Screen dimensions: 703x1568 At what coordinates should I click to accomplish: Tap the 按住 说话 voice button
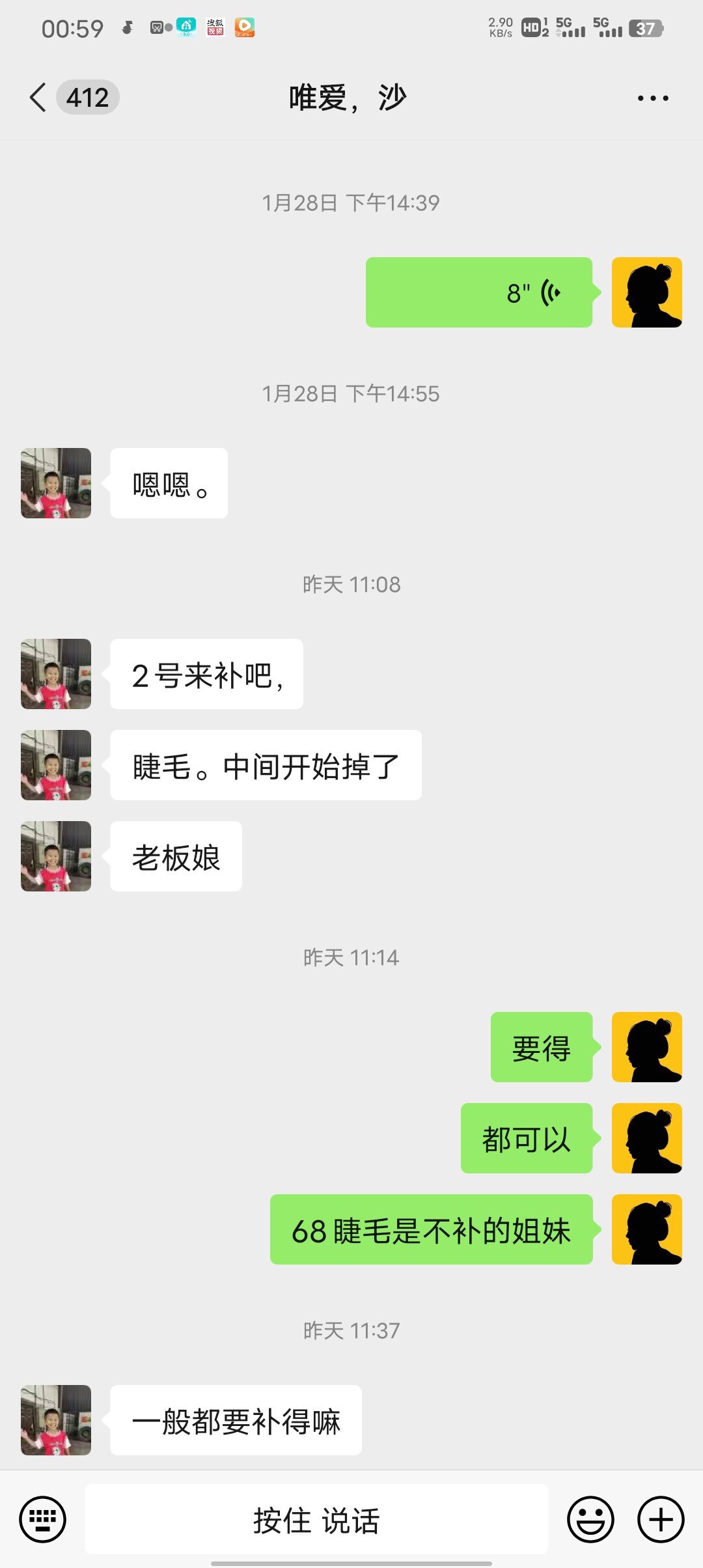316,1520
